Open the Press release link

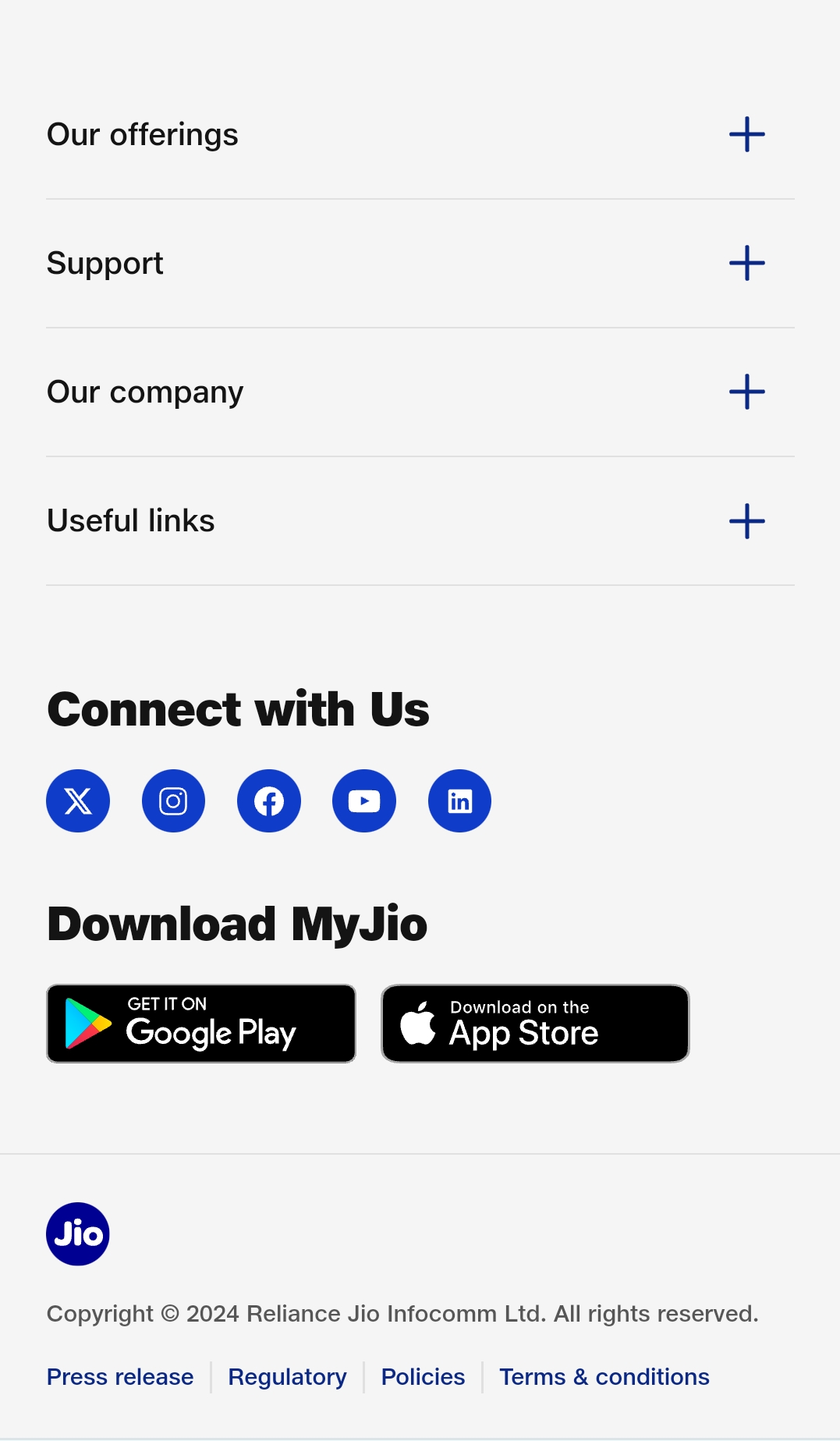pos(120,1377)
